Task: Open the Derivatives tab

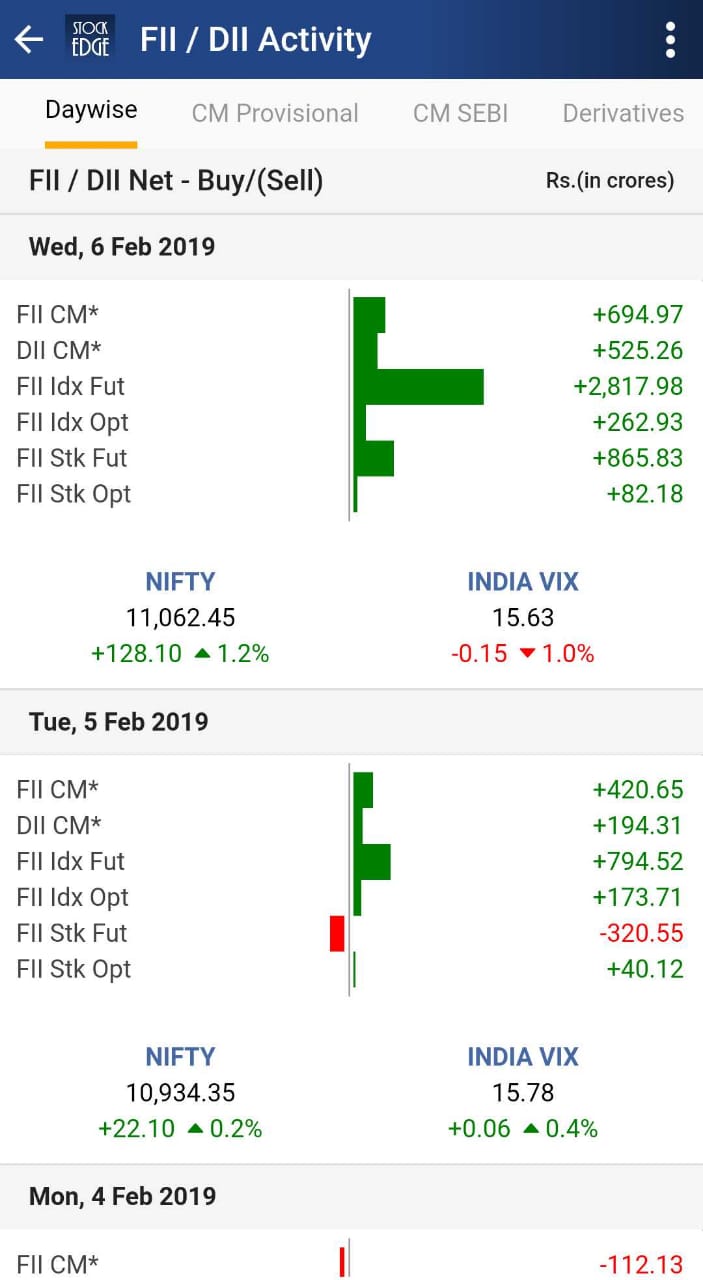Action: pos(623,113)
